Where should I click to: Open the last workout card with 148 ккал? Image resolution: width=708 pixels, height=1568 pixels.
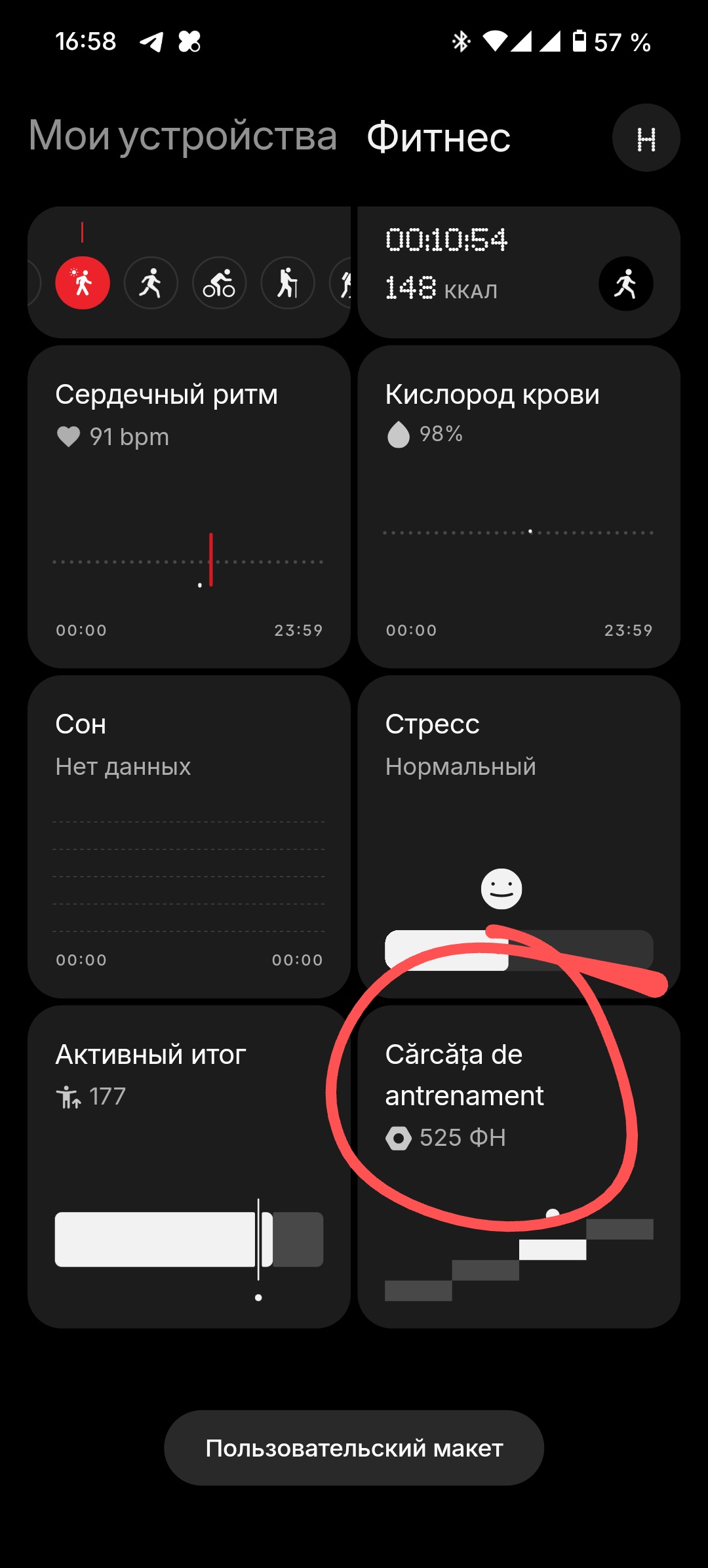click(x=518, y=272)
